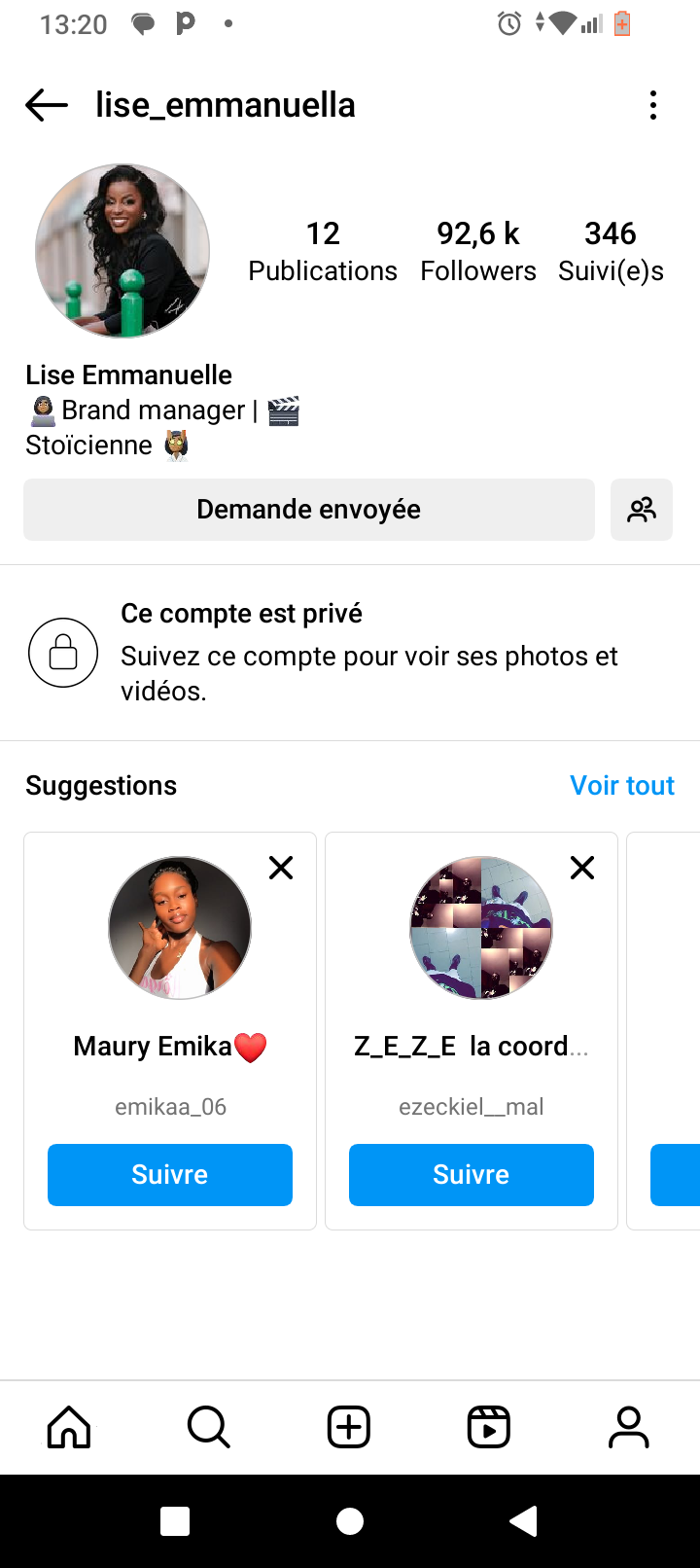Go back from lise_emmanuella's profile
The width and height of the screenshot is (700, 1568).
(x=47, y=105)
